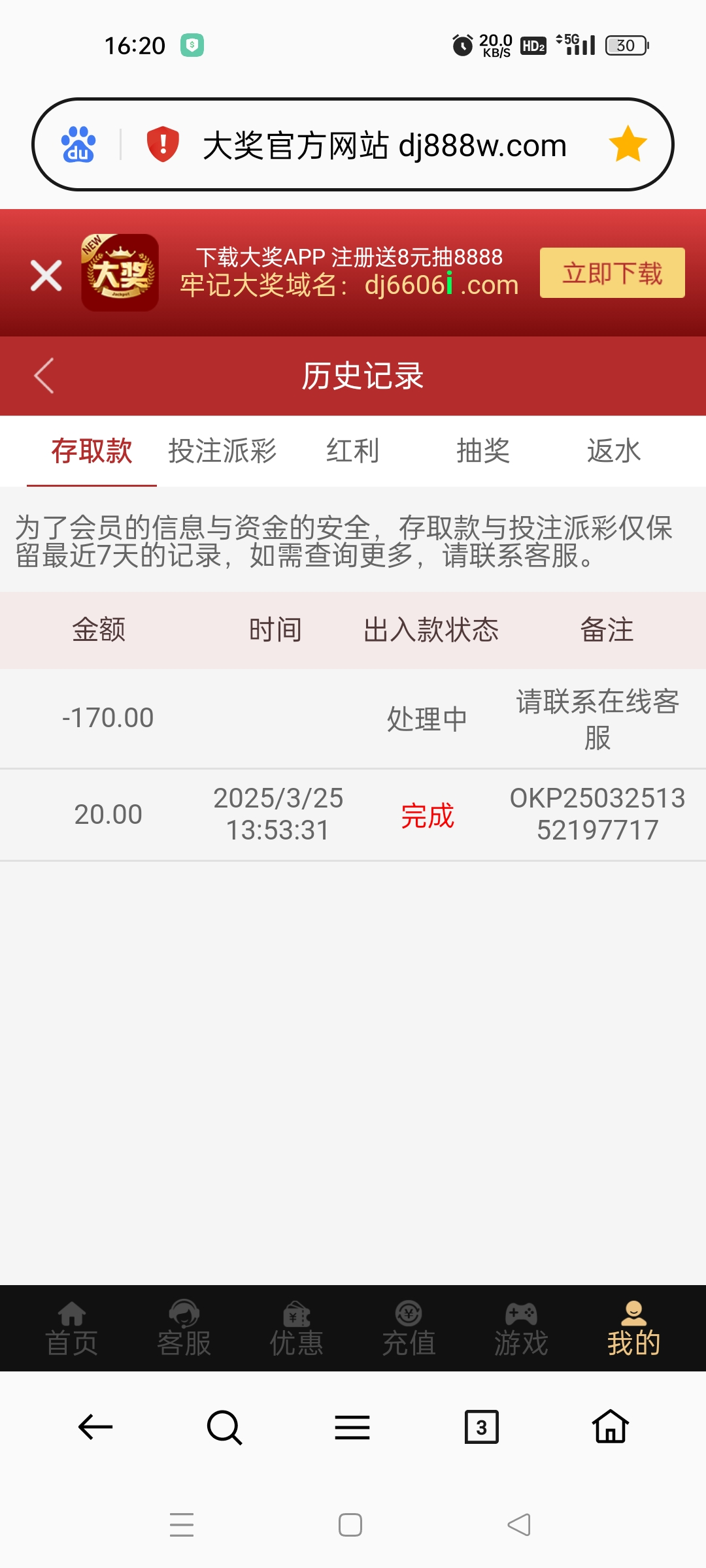Dismiss the 大奖APP download banner

(46, 275)
